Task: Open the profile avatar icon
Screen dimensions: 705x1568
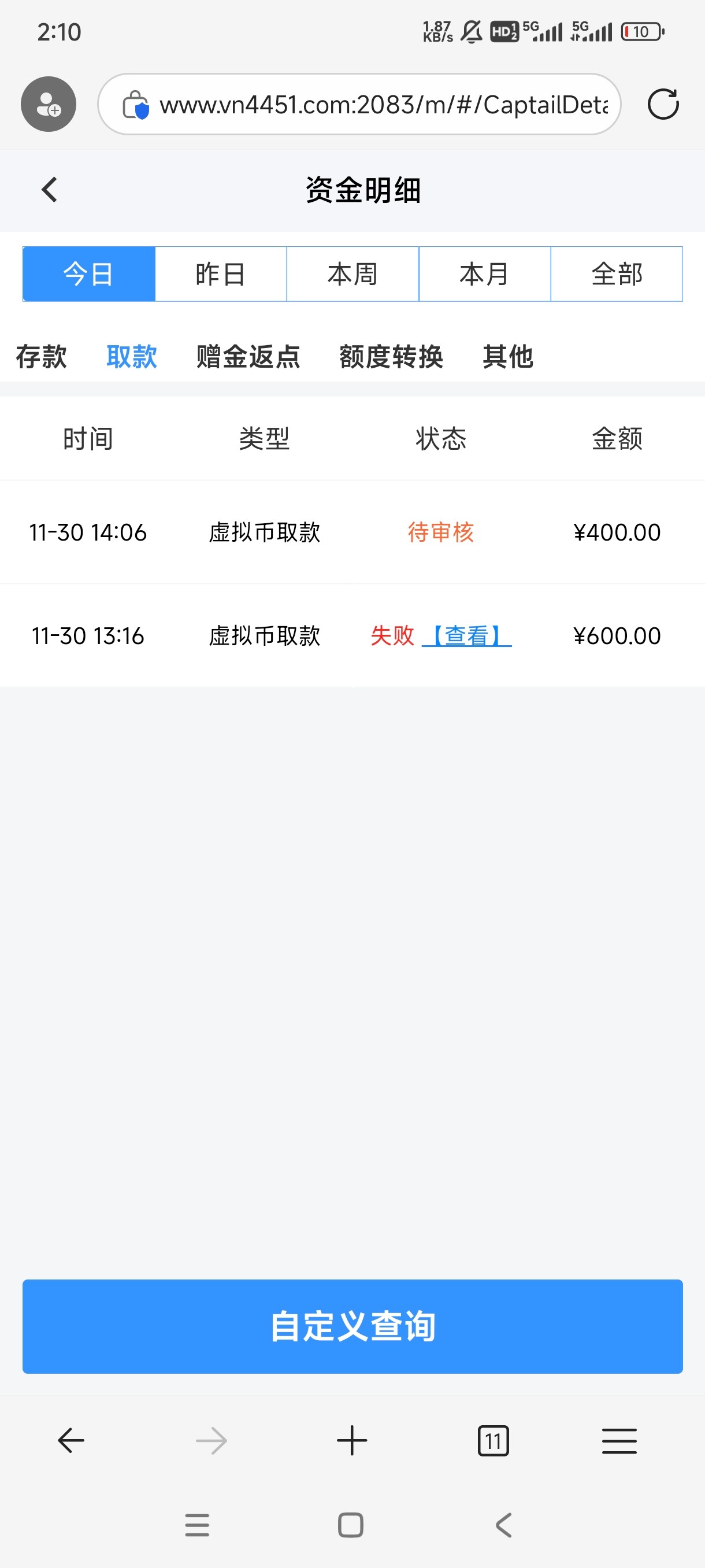Action: click(47, 103)
